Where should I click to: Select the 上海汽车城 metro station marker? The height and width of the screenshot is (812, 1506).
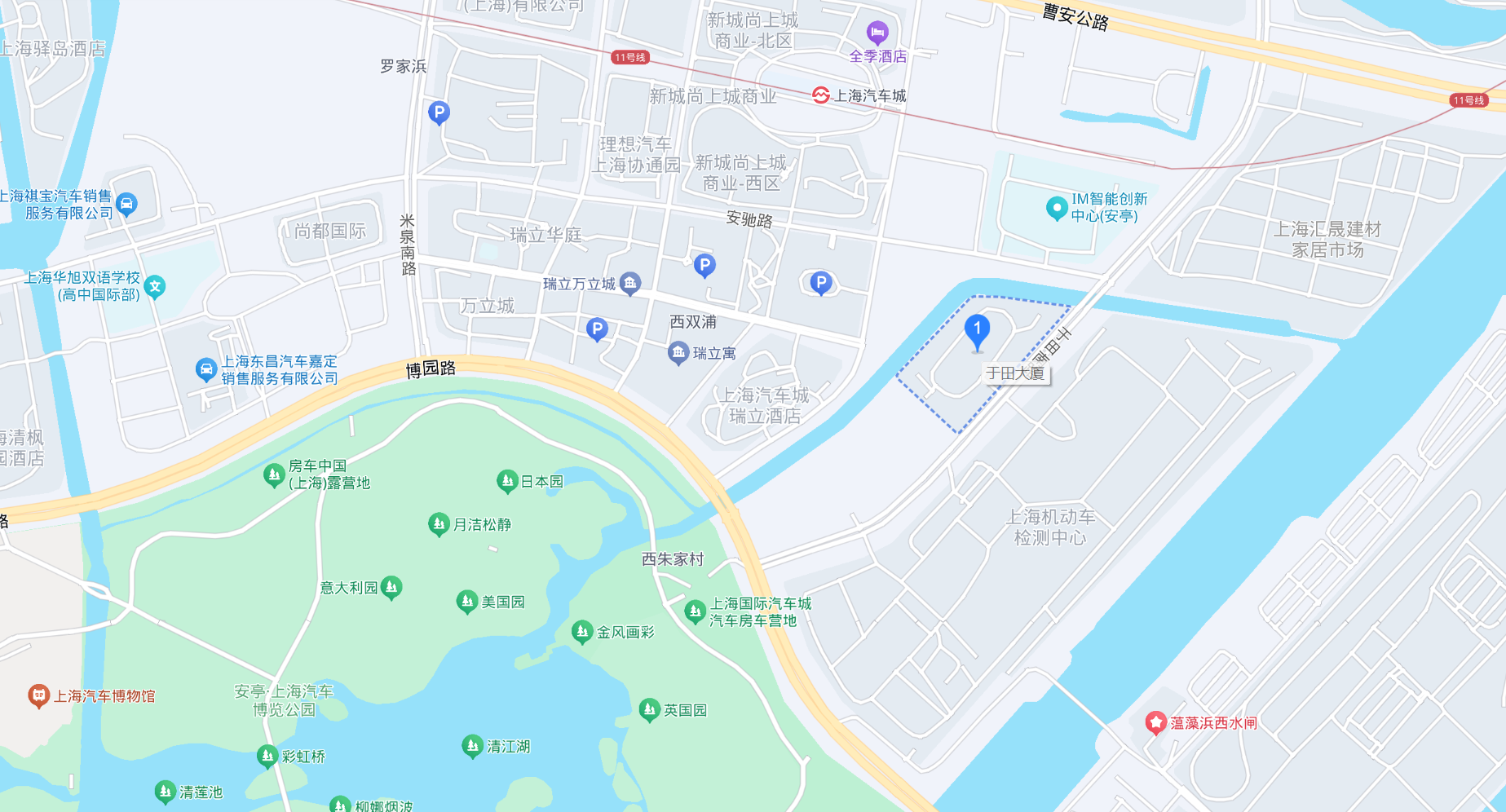click(821, 95)
